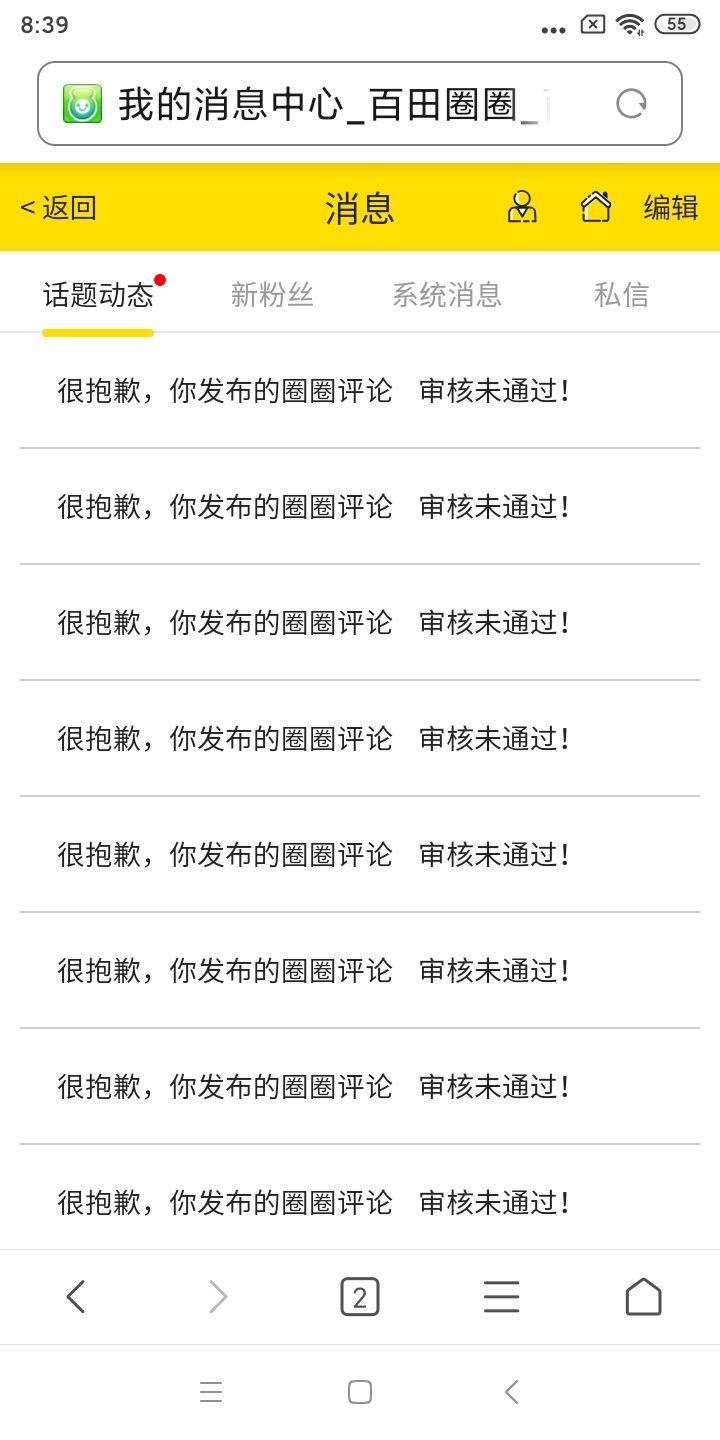Open the user profile icon in header

click(x=522, y=207)
